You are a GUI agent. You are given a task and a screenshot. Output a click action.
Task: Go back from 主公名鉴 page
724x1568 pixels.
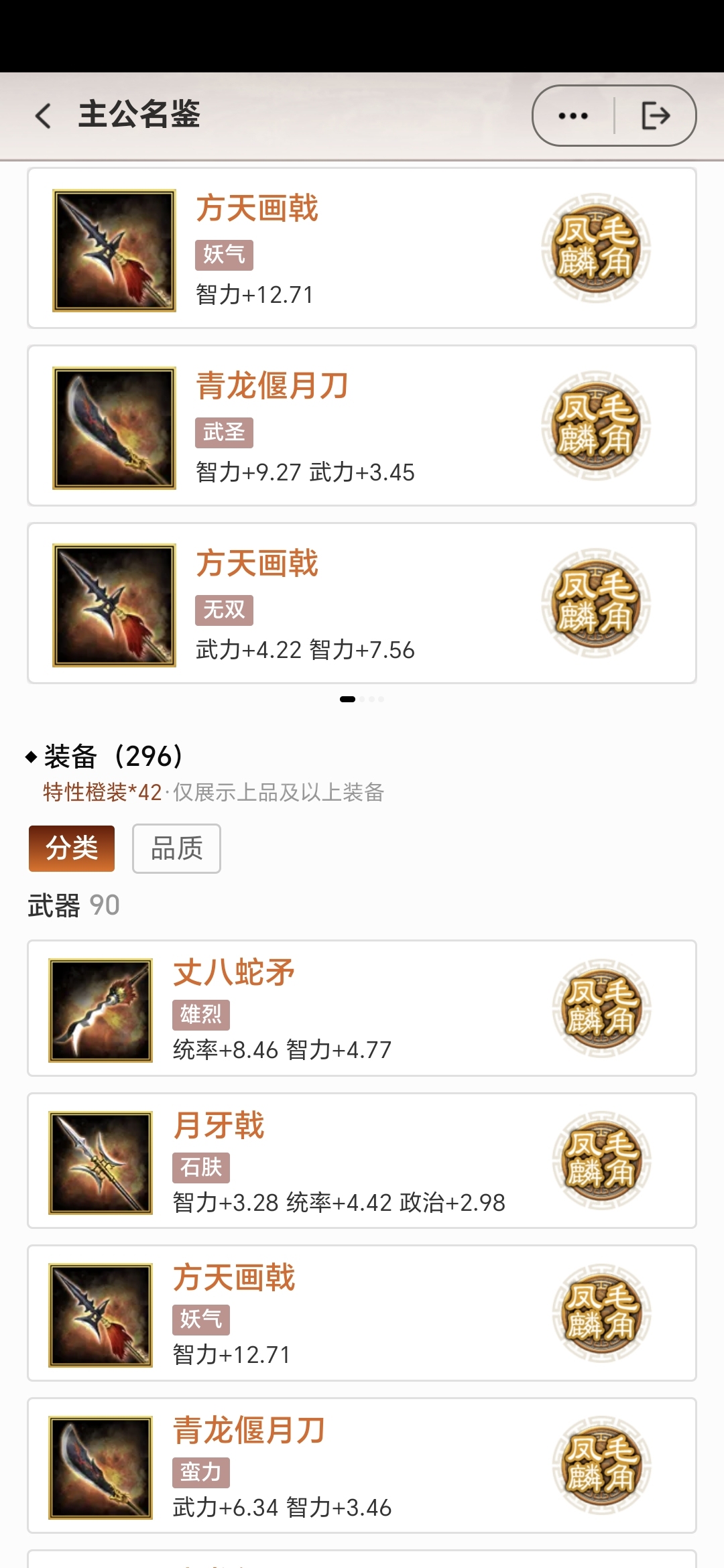pyautogui.click(x=44, y=116)
